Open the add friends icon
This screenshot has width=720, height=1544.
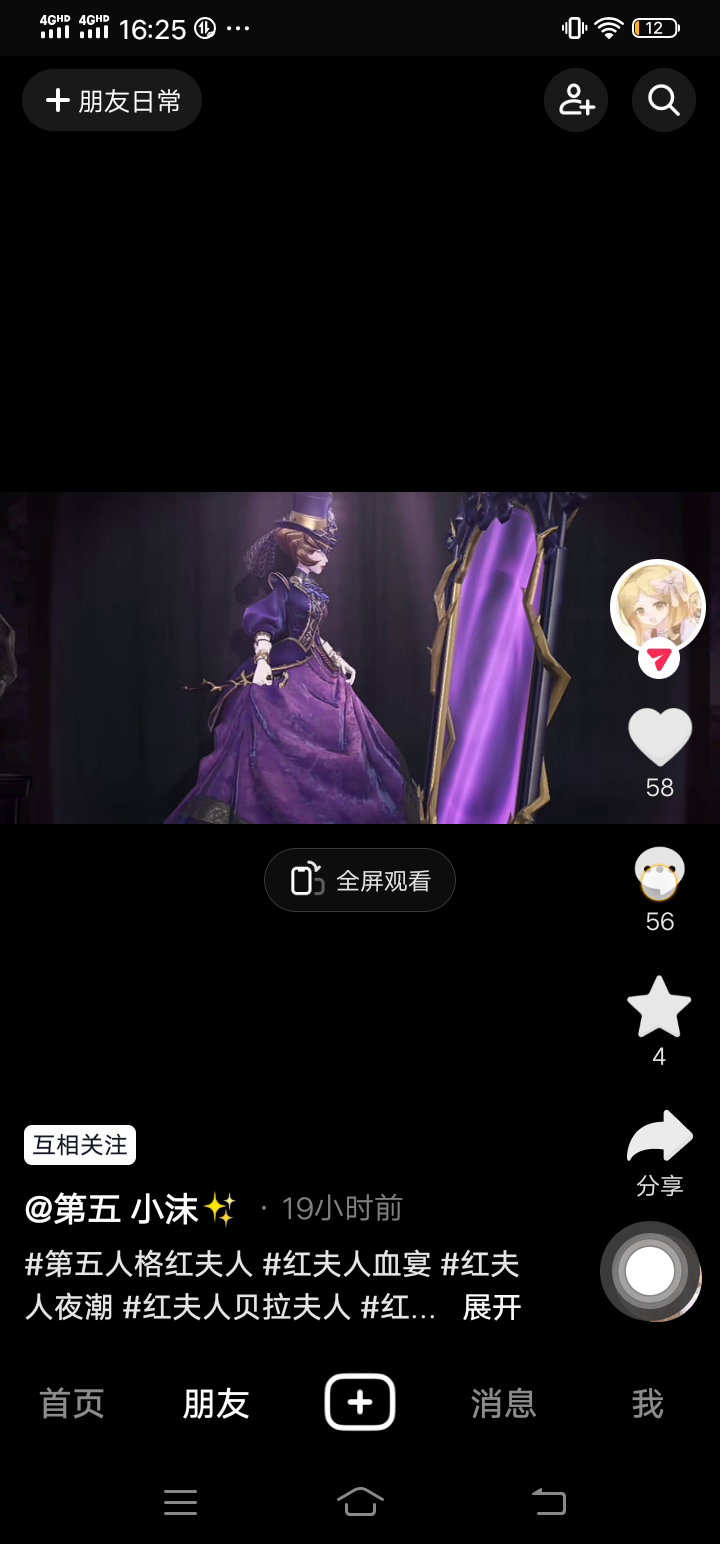click(x=576, y=100)
